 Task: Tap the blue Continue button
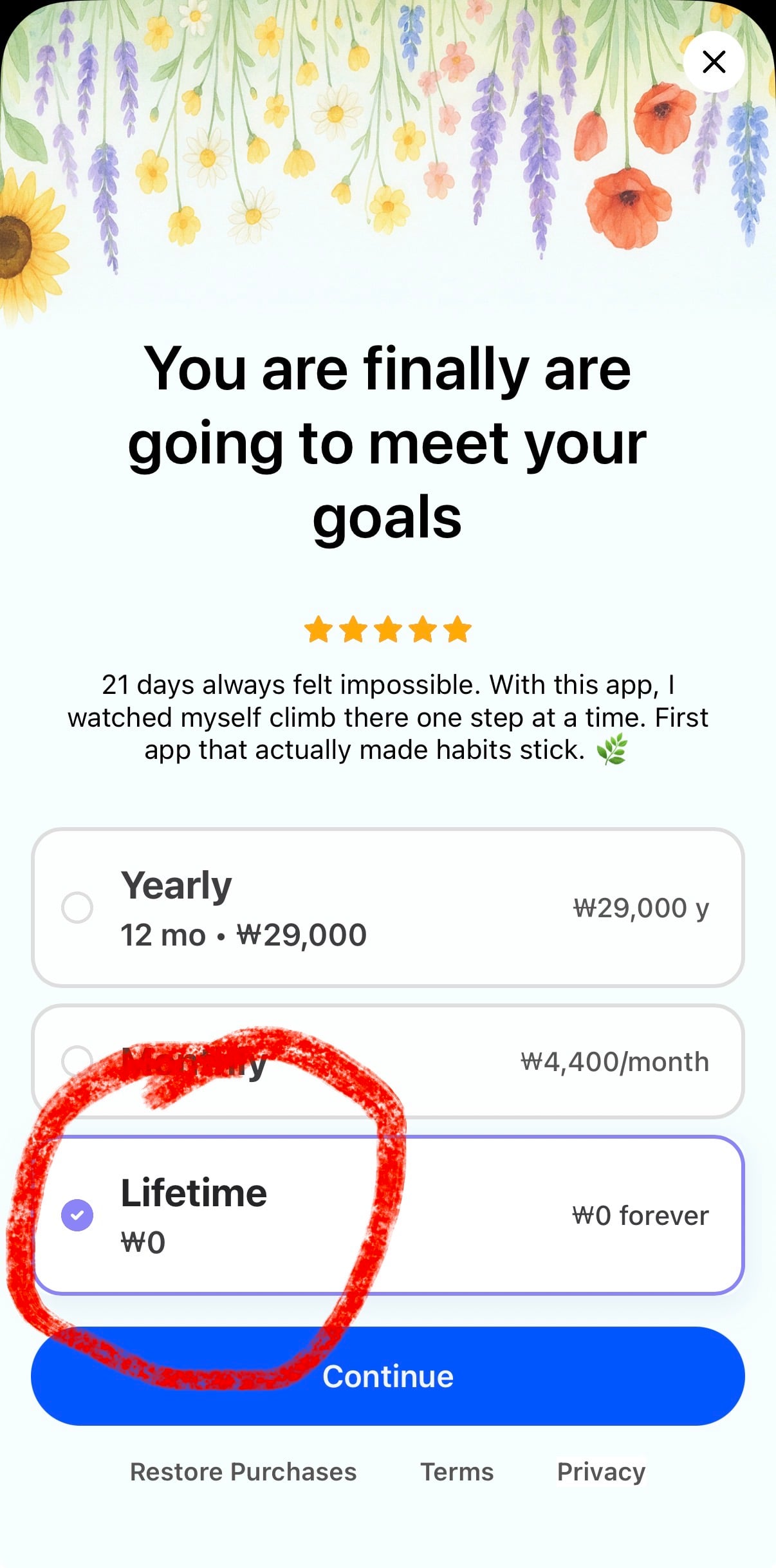pos(388,1376)
